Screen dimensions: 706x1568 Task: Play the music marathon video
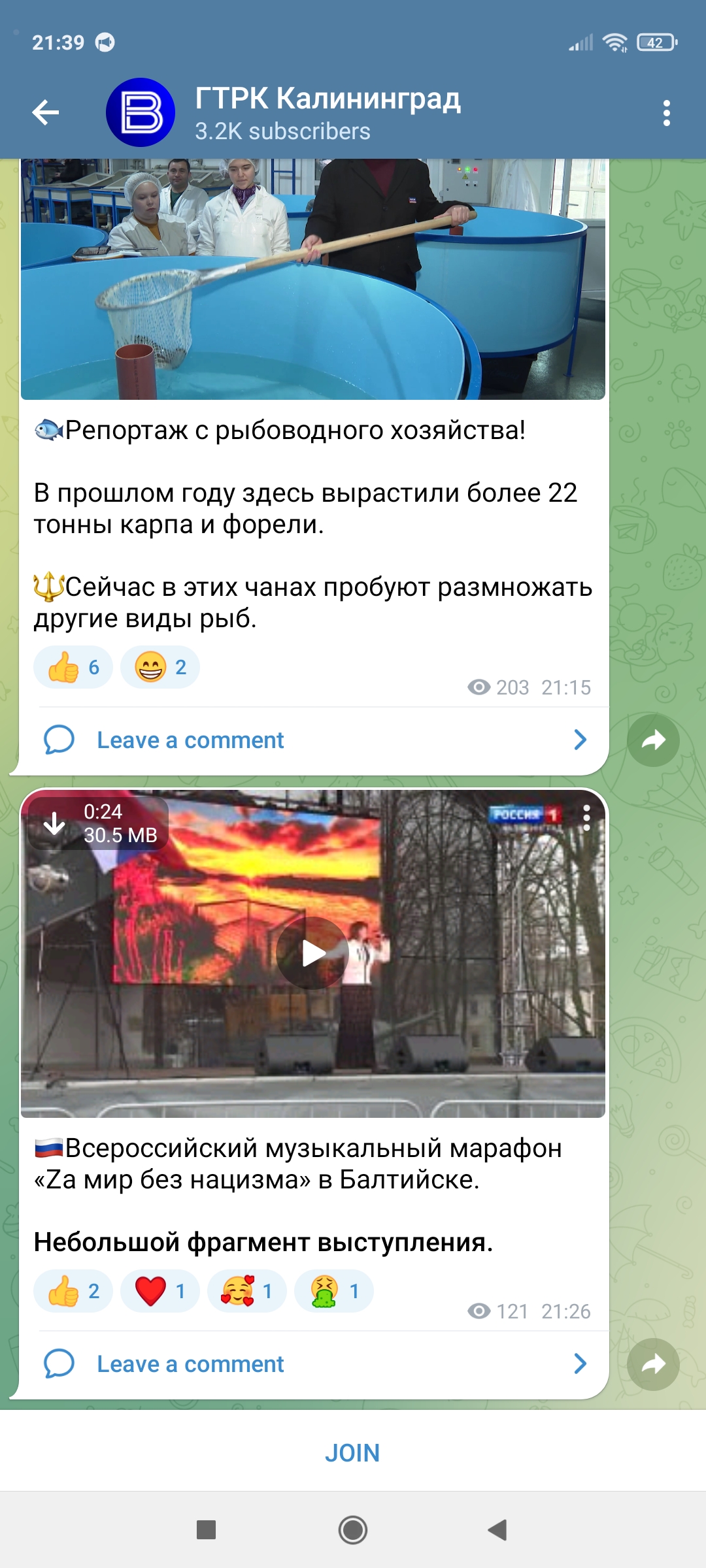coord(312,953)
